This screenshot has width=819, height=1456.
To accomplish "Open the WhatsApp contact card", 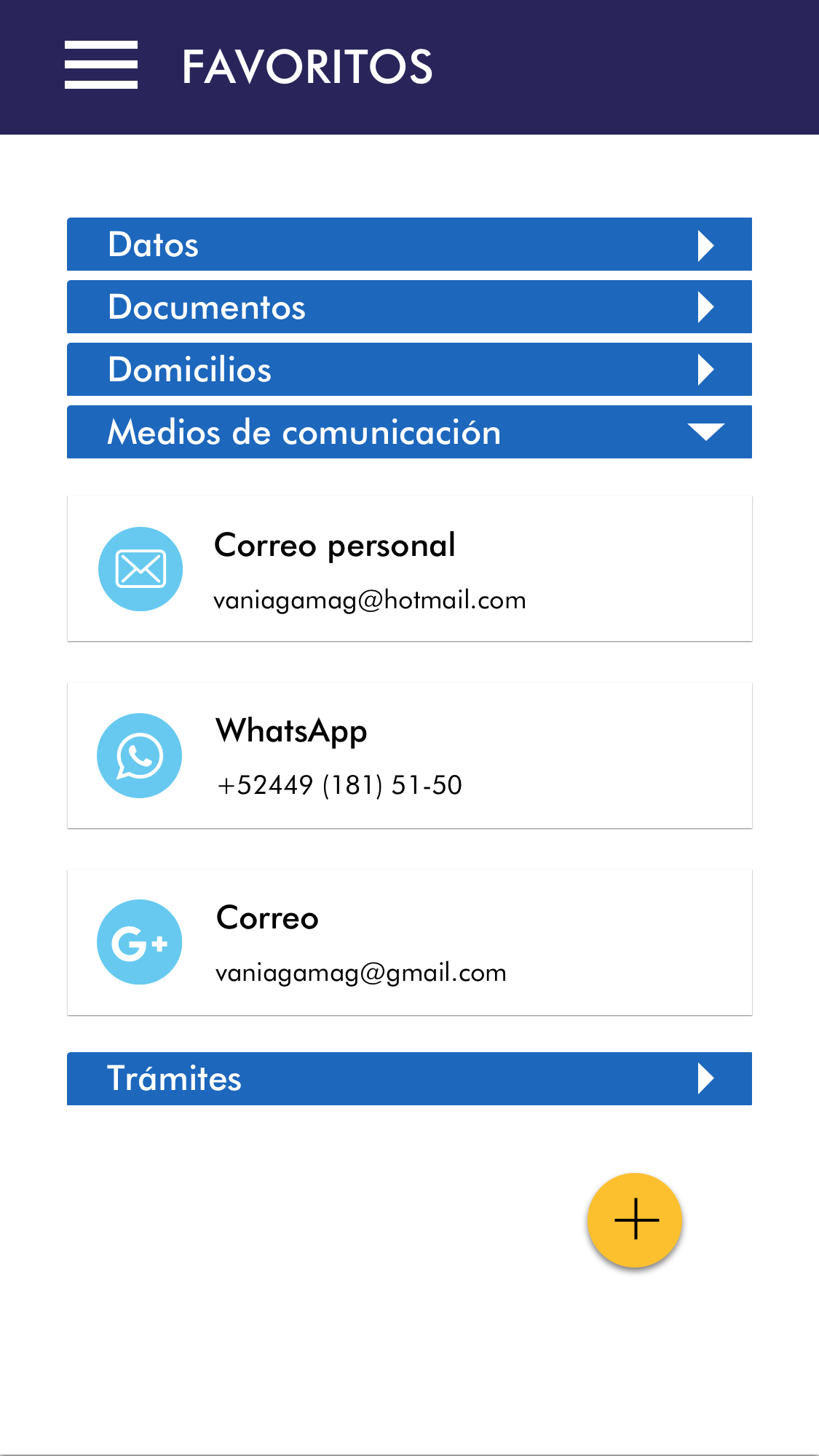I will [x=409, y=755].
